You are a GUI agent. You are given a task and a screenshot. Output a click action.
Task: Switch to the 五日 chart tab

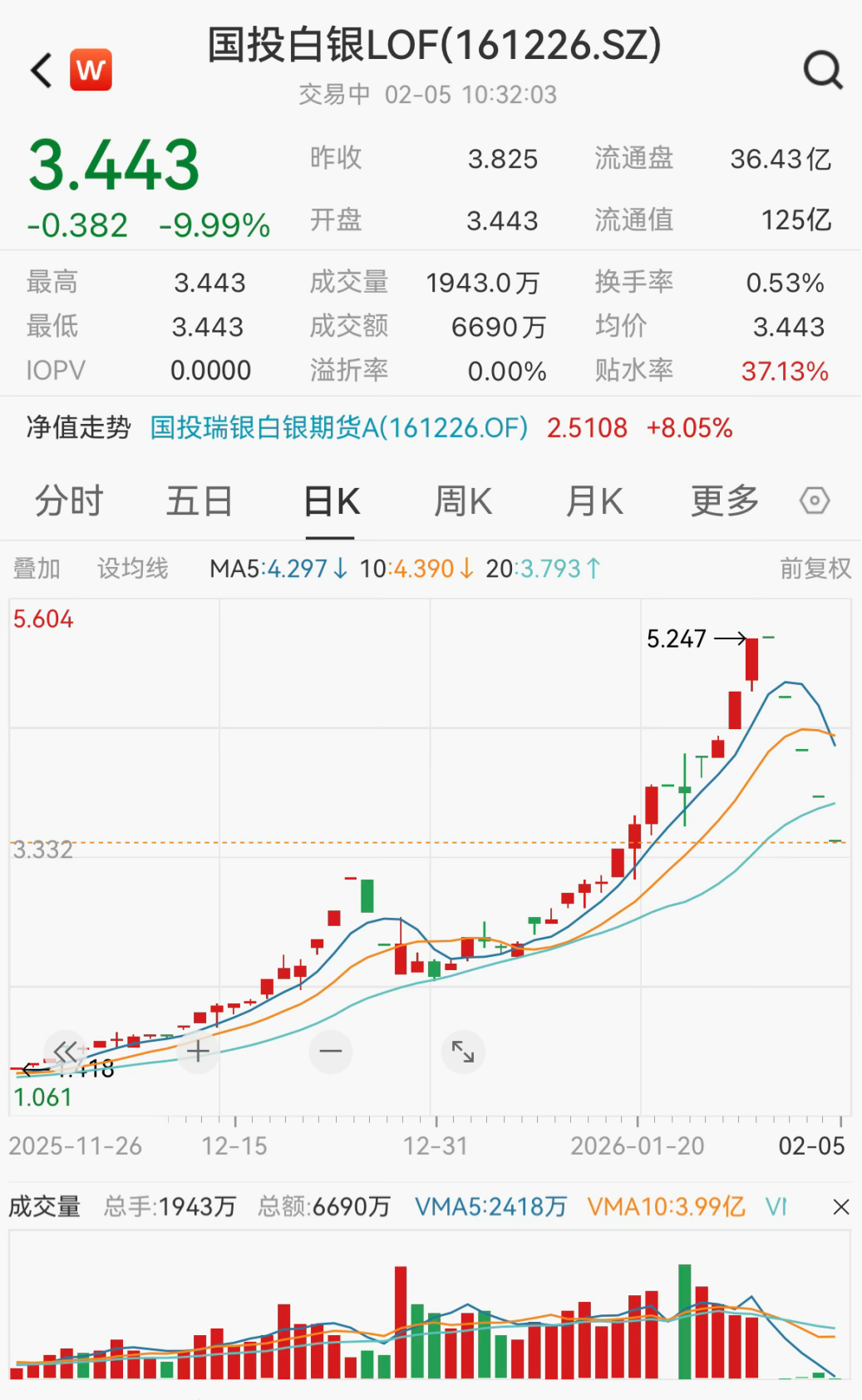coord(199,501)
